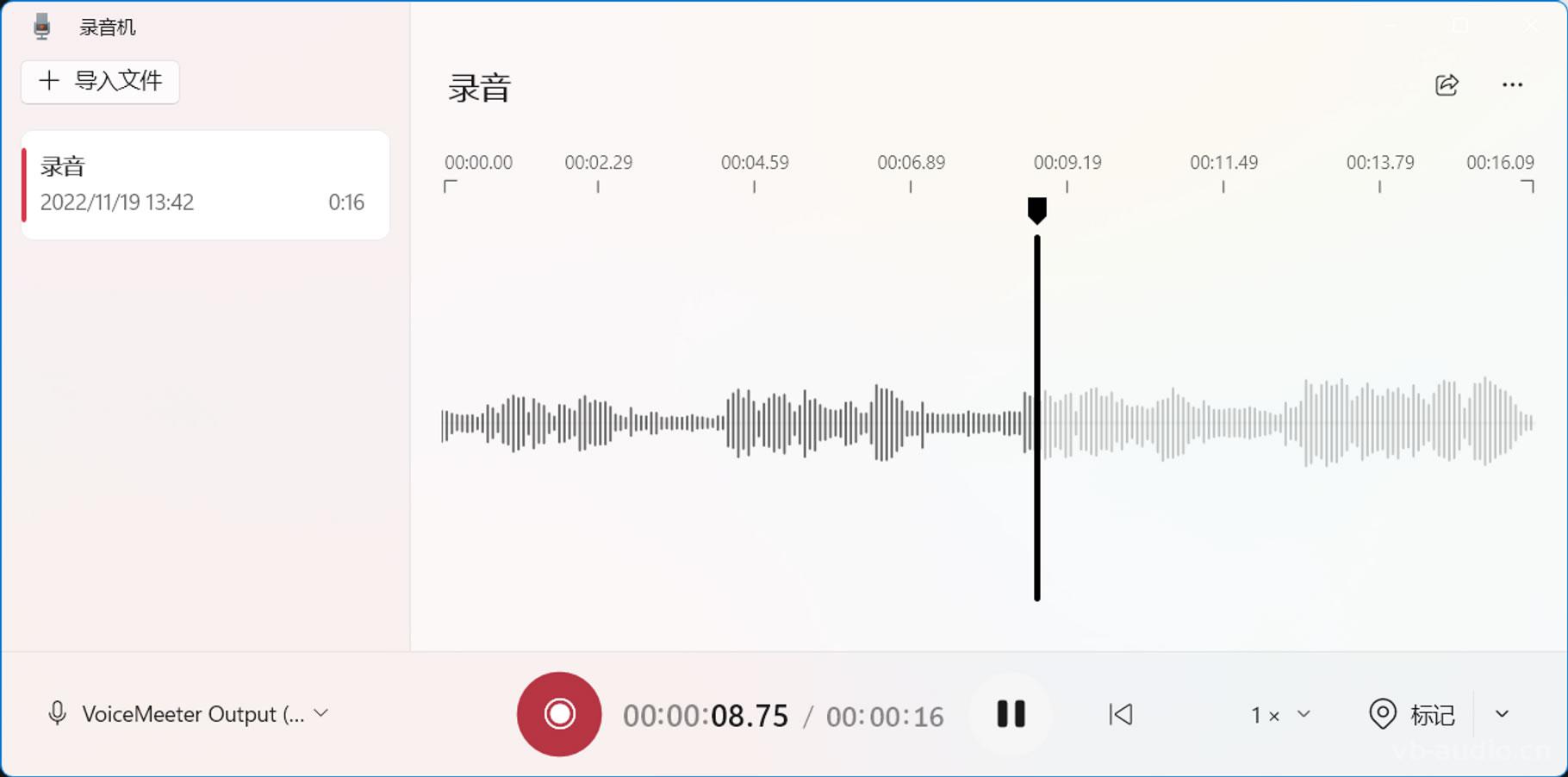Import a file with 导入文件
The image size is (1568, 777).
tap(100, 81)
